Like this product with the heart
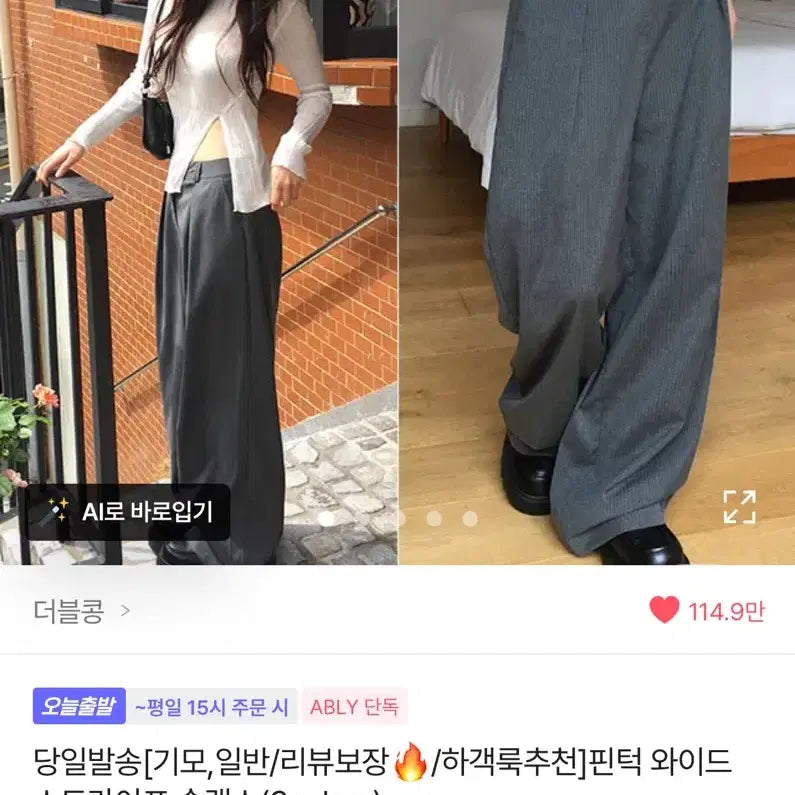Screen dimensions: 795x795 [665, 610]
